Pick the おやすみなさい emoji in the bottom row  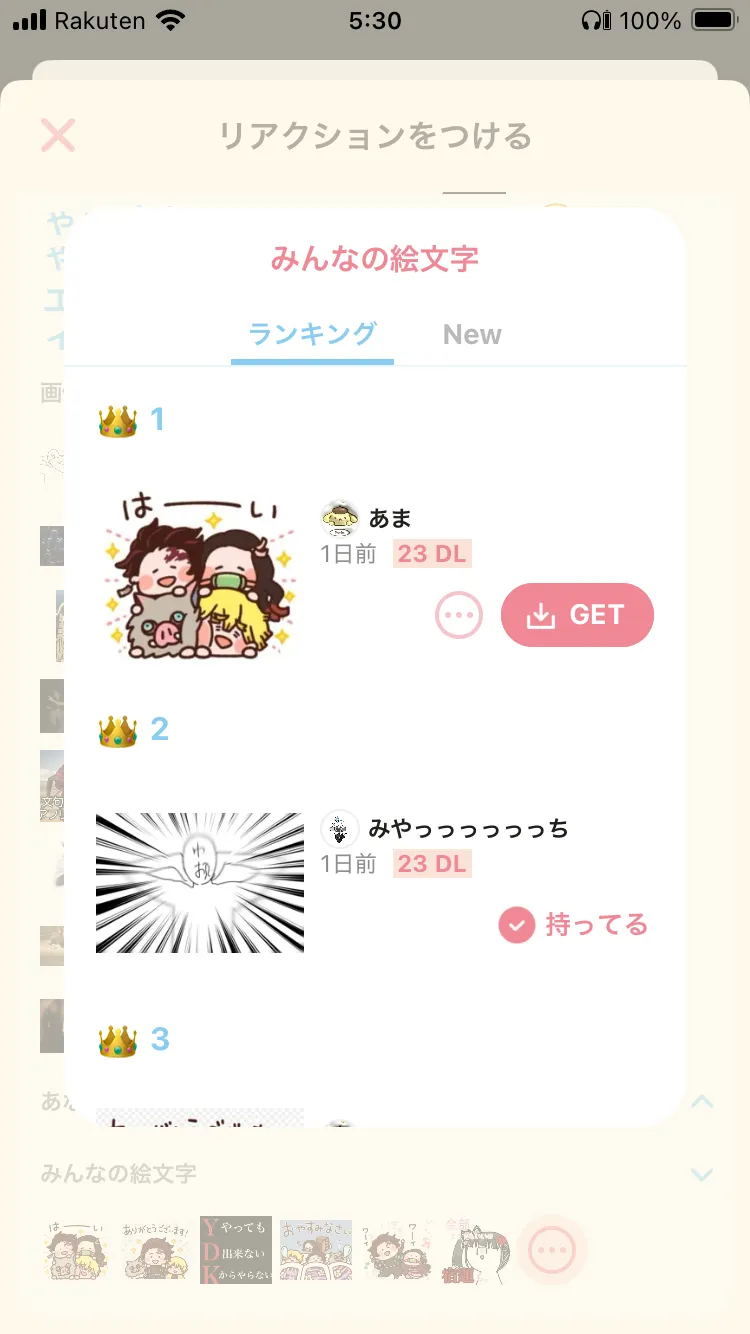click(x=316, y=1250)
